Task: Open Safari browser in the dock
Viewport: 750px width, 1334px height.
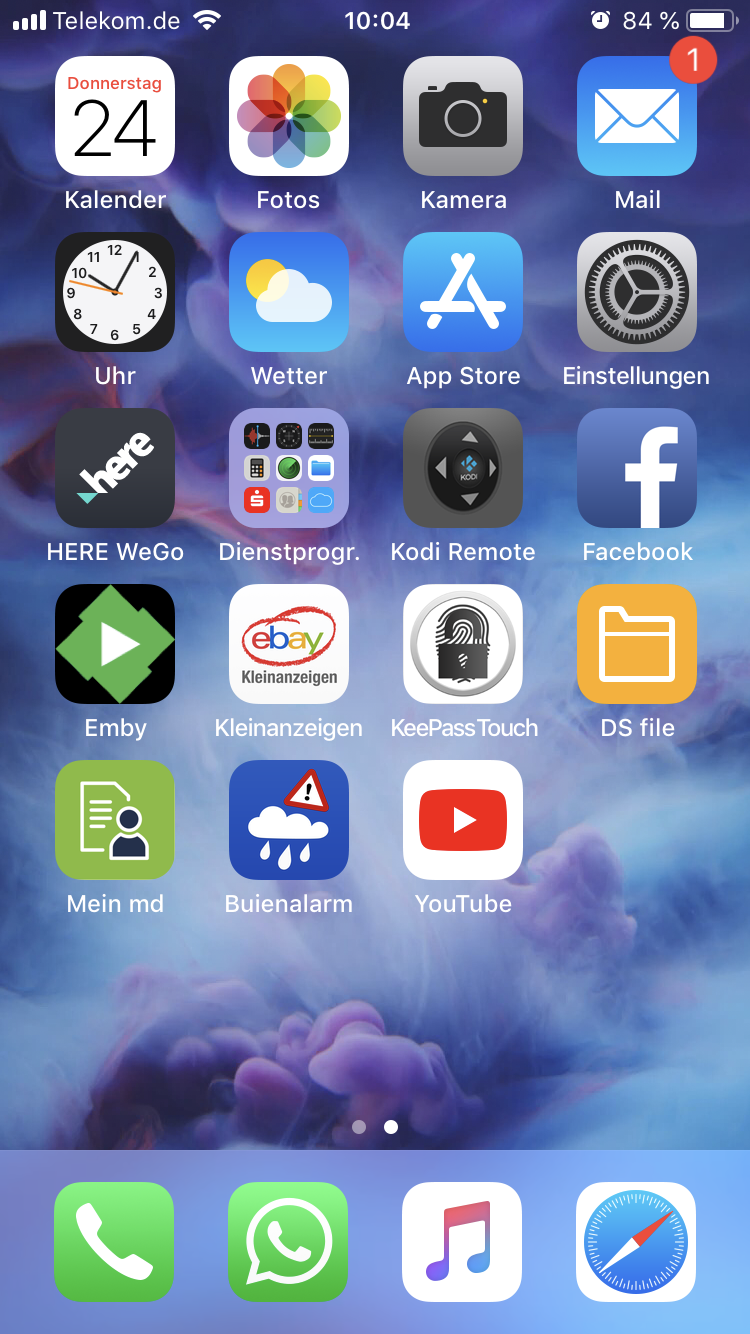Action: pyautogui.click(x=636, y=1242)
